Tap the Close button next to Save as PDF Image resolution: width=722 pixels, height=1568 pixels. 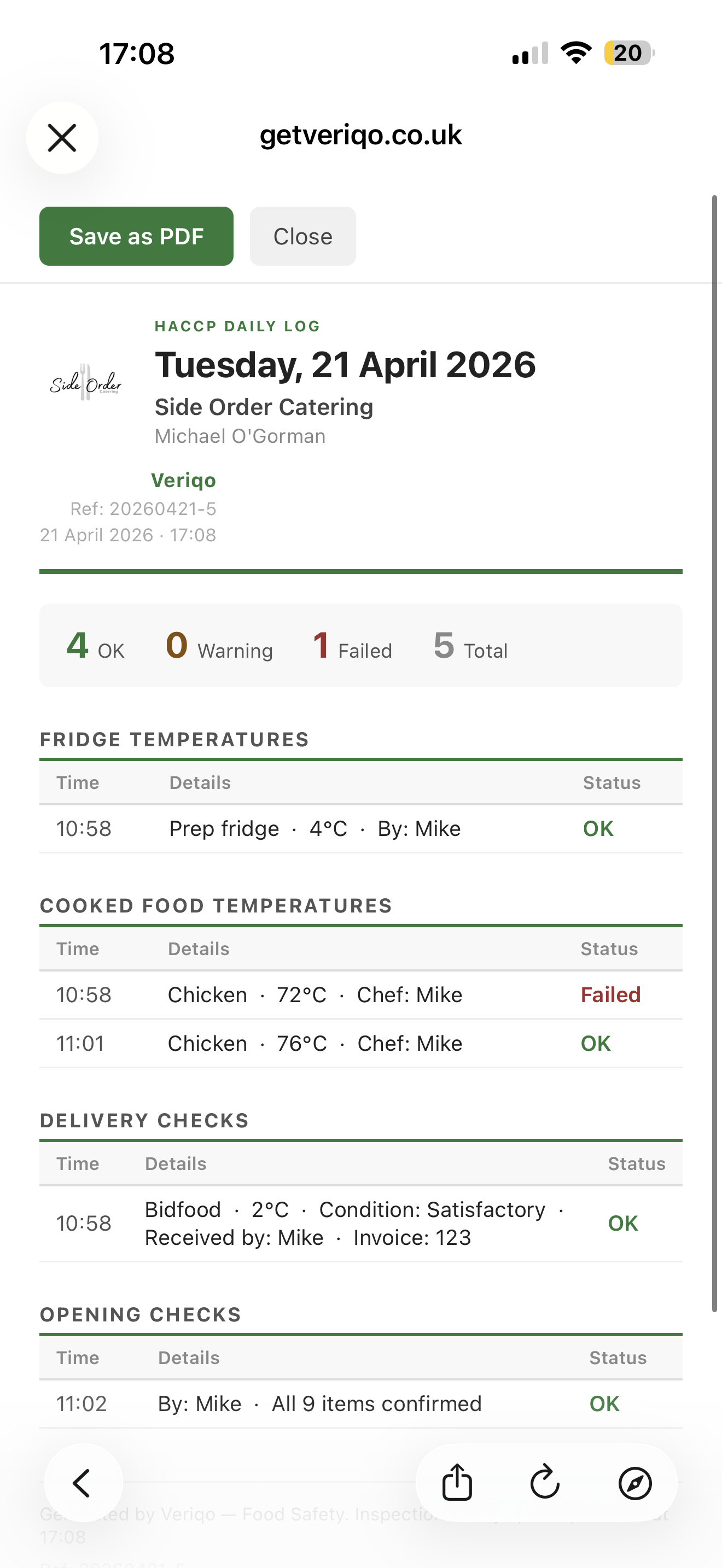[302, 236]
